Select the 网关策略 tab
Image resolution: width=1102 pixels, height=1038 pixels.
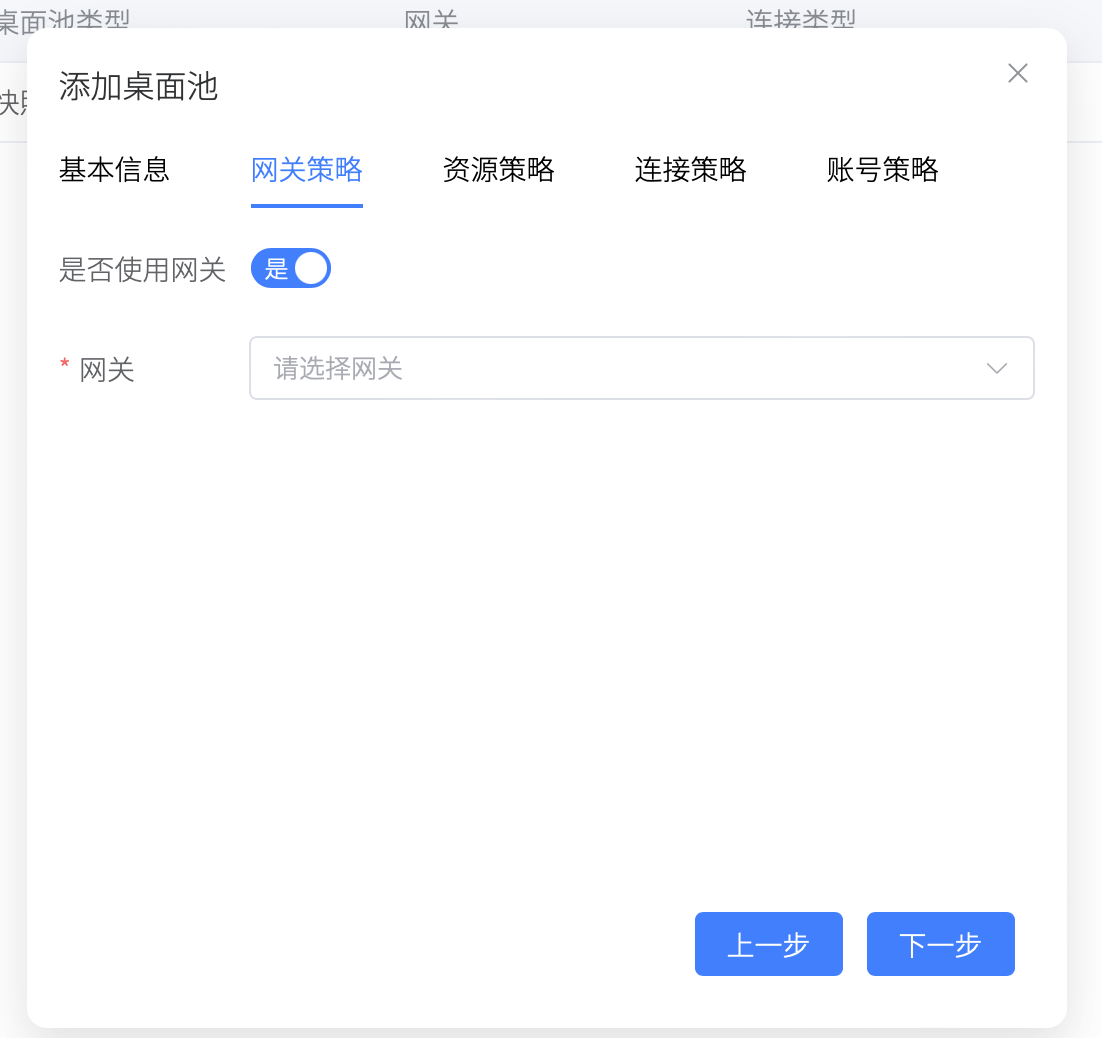tap(306, 170)
